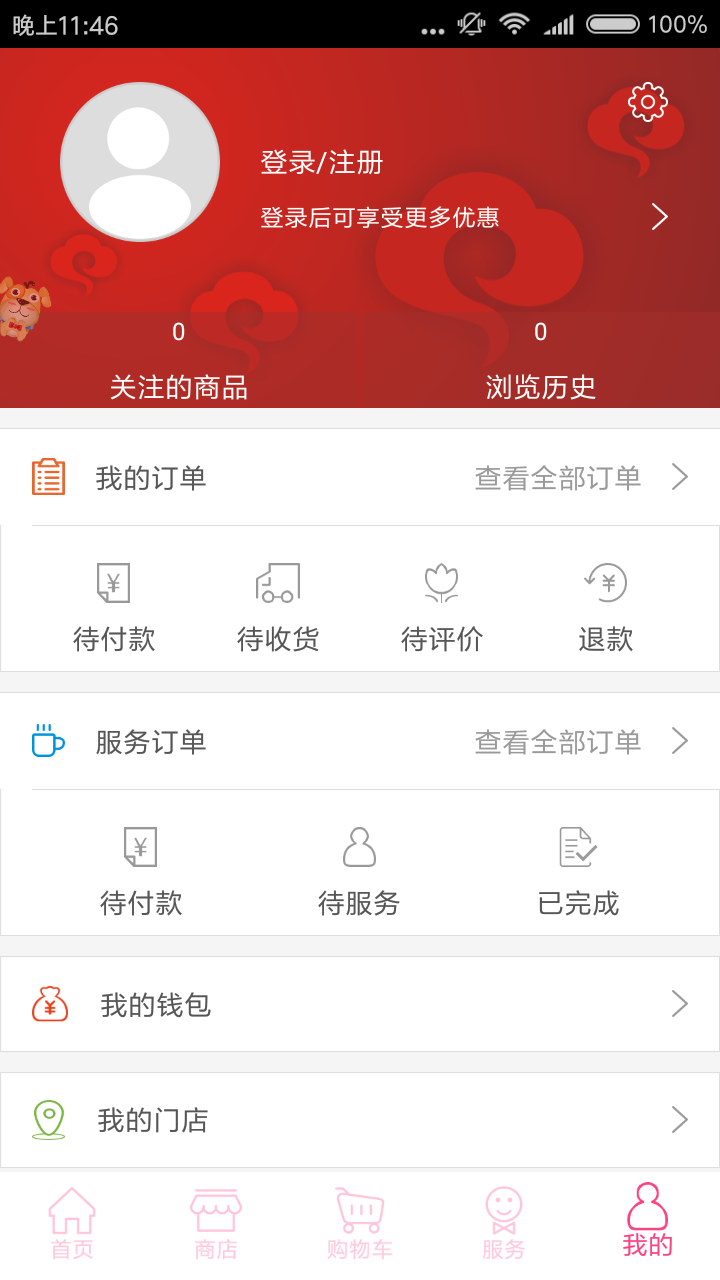This screenshot has height=1280, width=720.
Task: Click the 我的门店 store location pin icon
Action: pos(49,1119)
